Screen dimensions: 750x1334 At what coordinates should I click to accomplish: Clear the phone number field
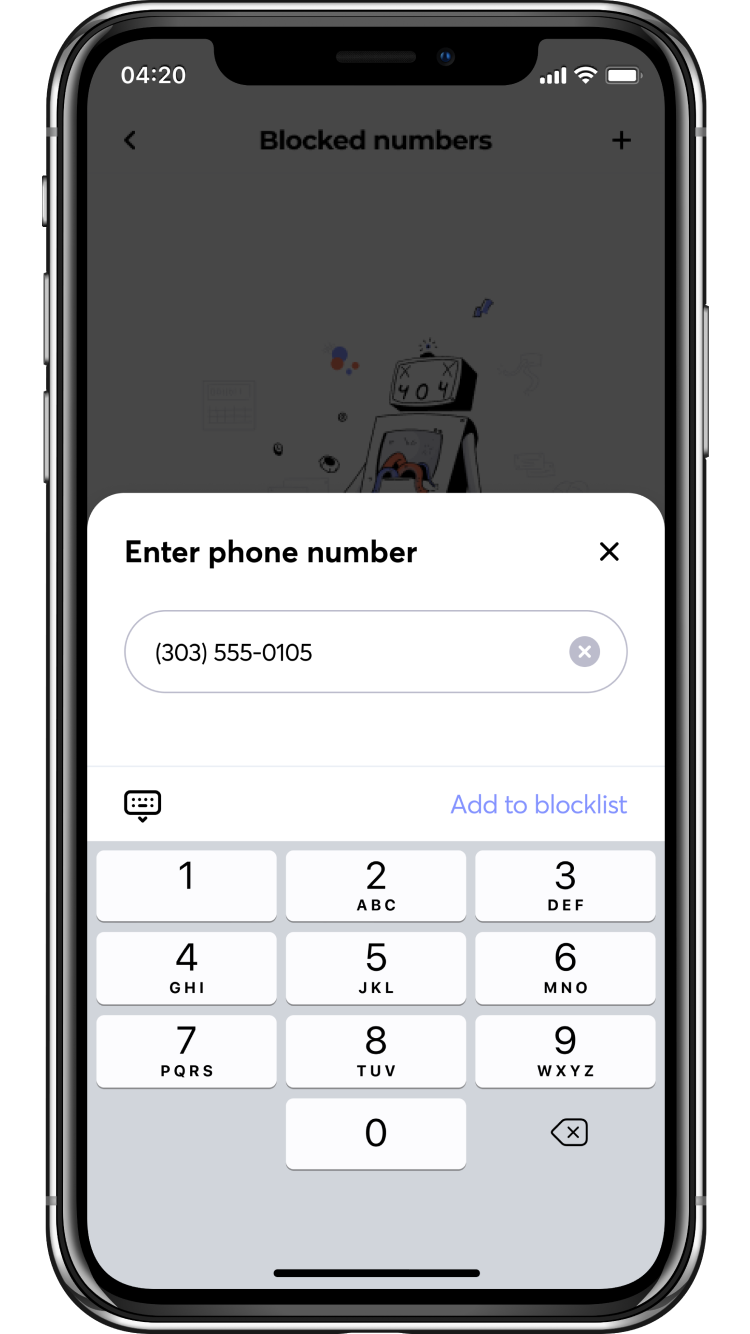(x=585, y=652)
